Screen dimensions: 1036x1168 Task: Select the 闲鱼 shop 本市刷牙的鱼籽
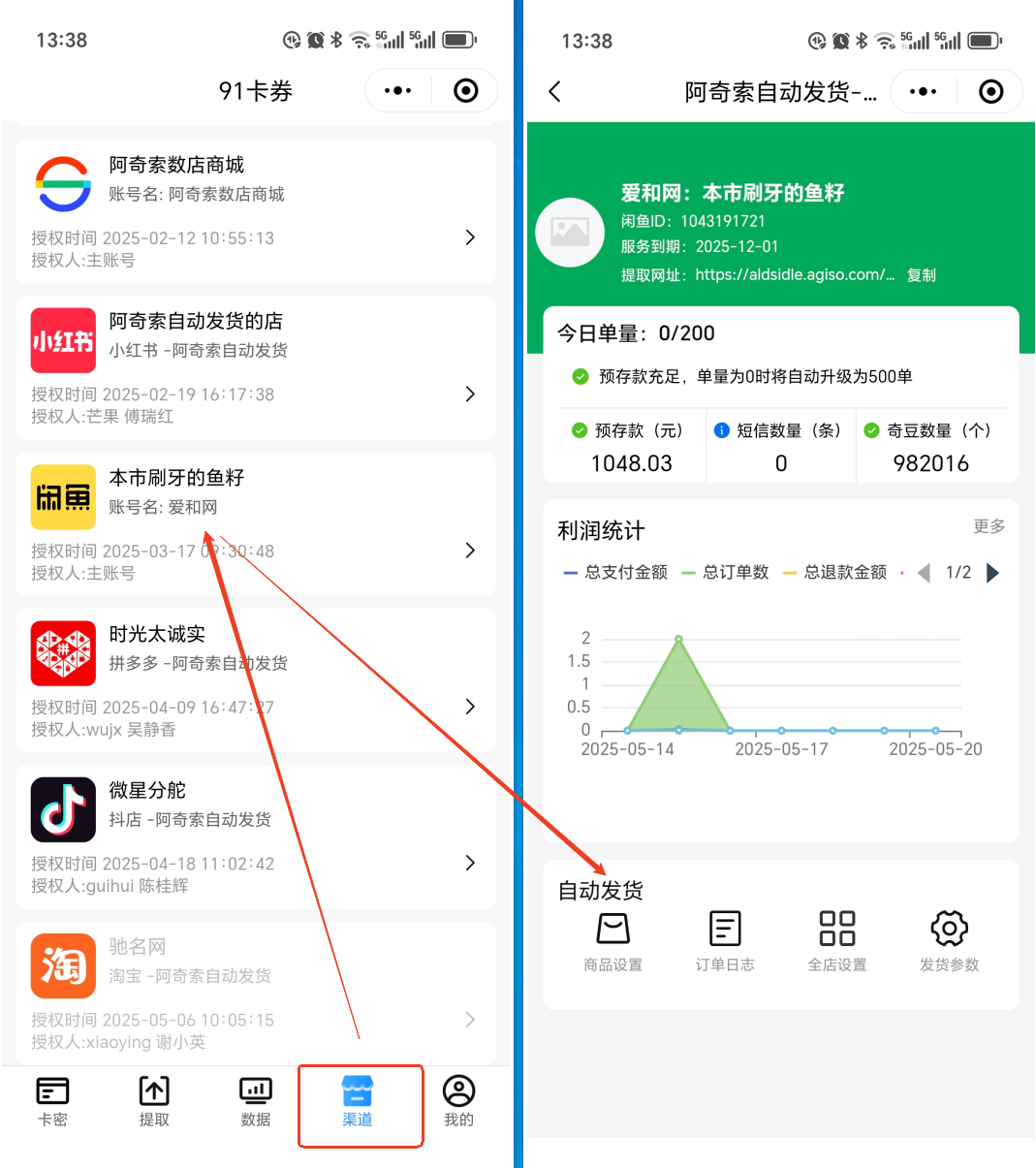(x=256, y=524)
